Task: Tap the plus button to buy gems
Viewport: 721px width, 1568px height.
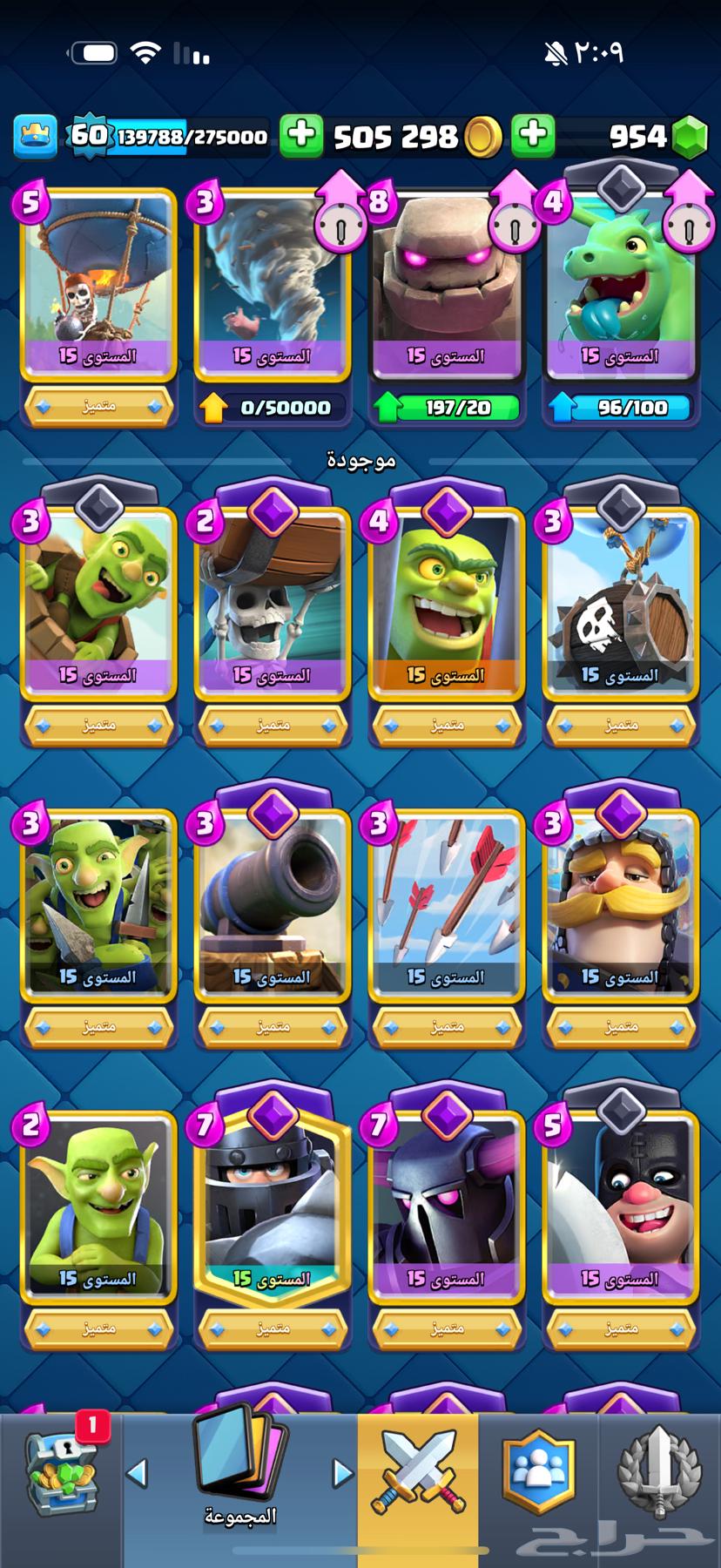Action: point(533,136)
